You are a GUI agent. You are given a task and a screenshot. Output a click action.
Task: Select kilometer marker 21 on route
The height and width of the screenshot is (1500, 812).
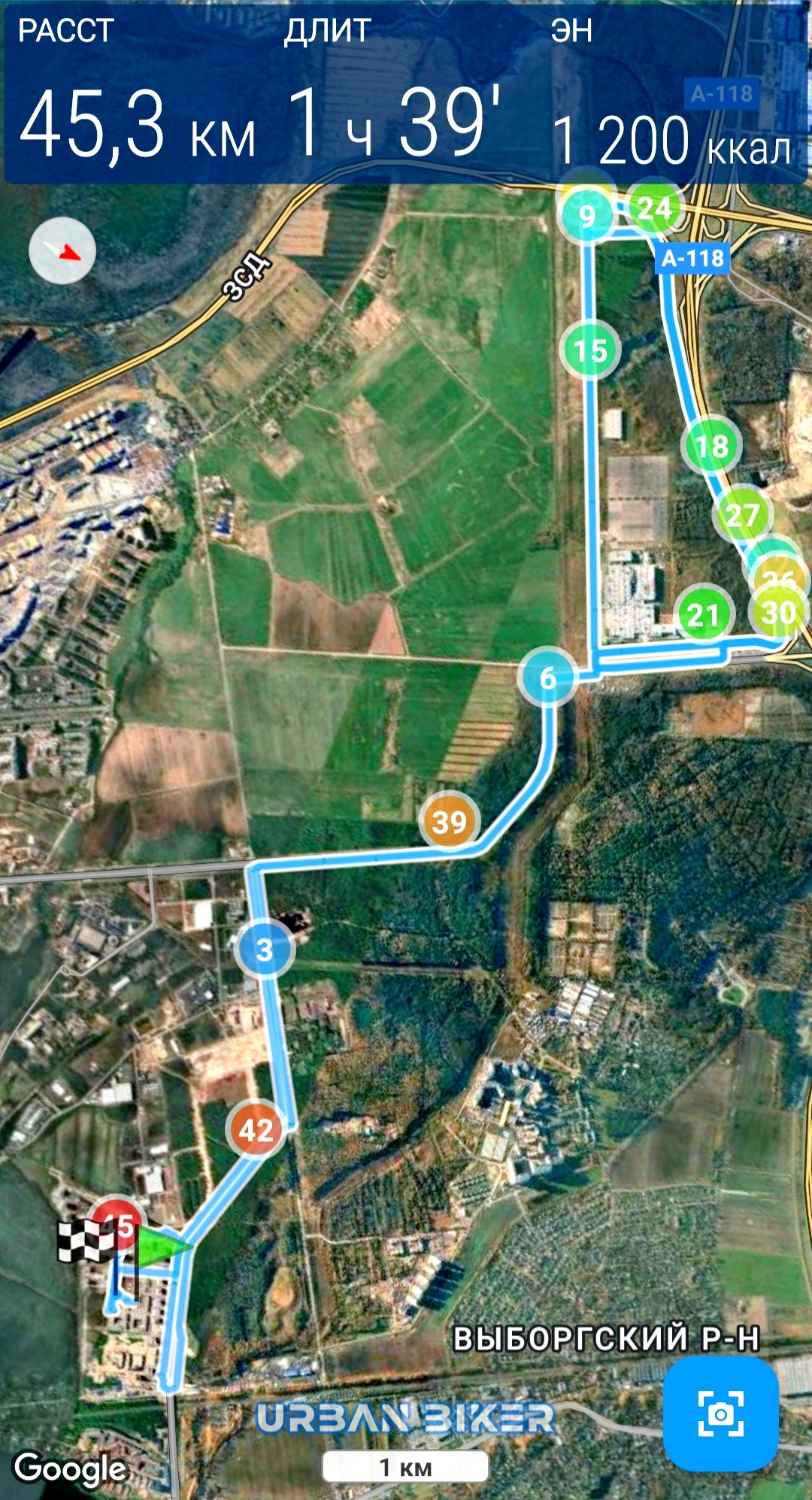tap(704, 614)
